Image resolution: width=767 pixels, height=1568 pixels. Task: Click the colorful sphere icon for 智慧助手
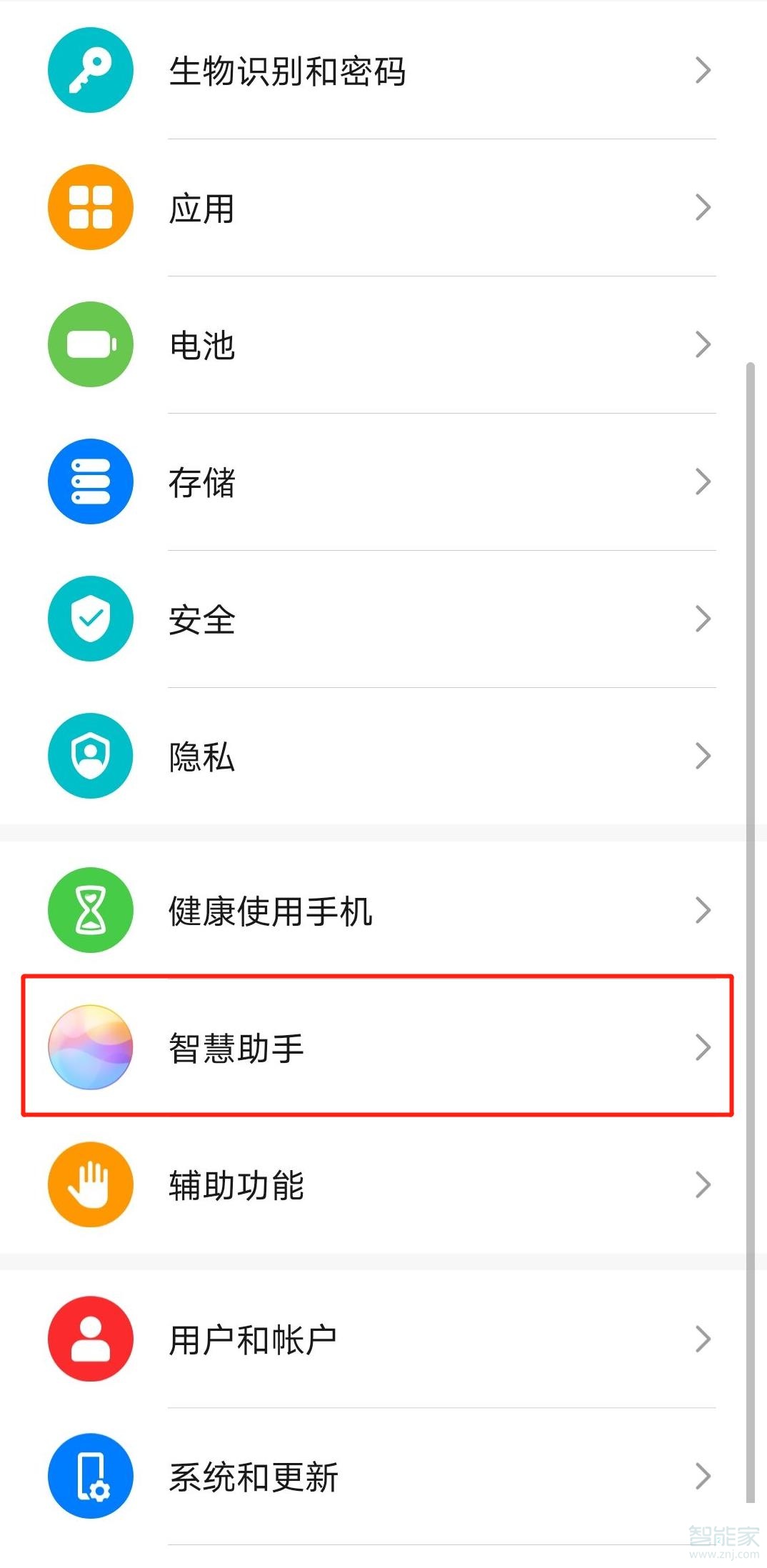(90, 1047)
